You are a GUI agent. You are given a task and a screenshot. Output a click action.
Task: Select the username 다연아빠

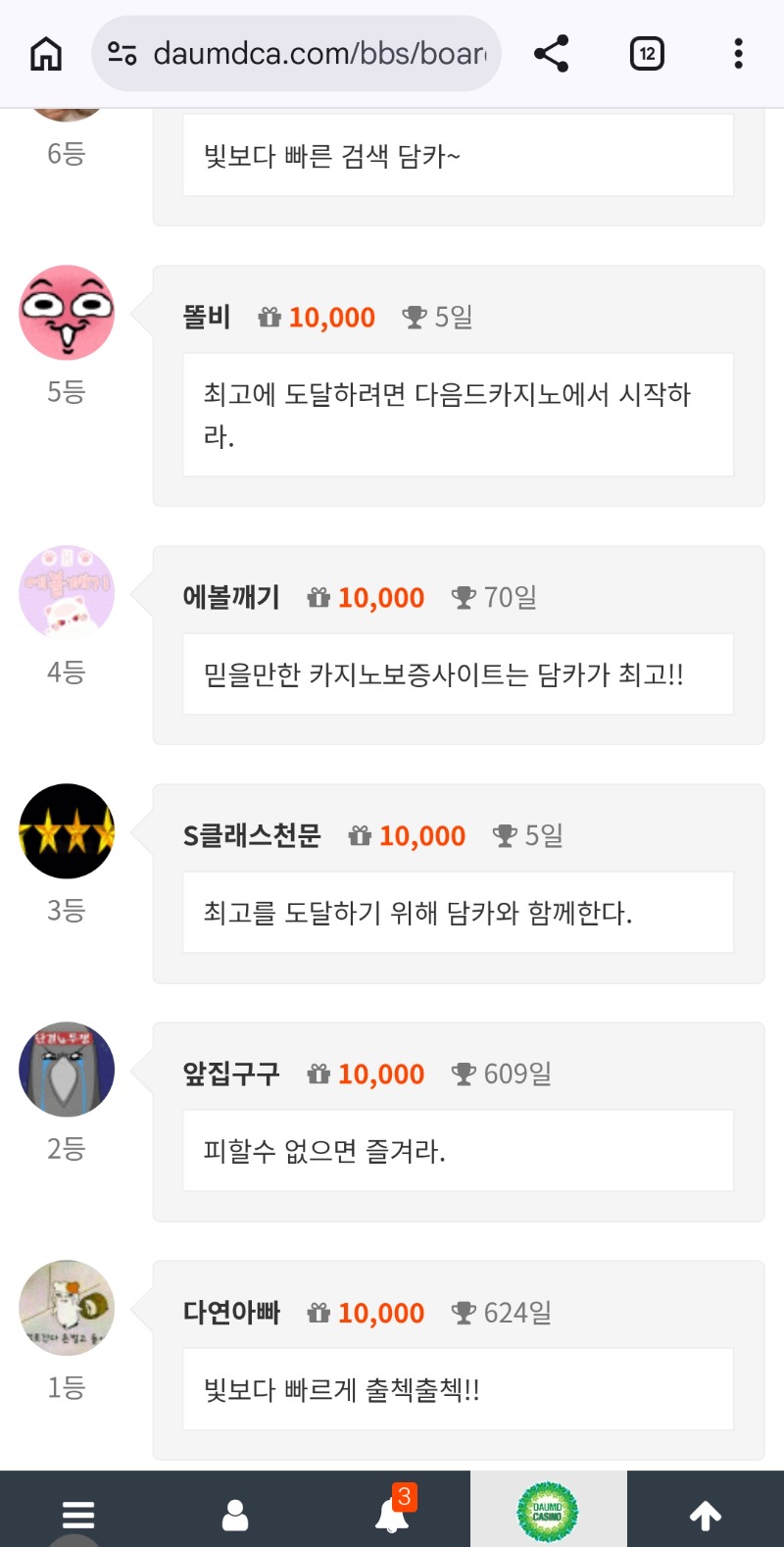tap(231, 1313)
